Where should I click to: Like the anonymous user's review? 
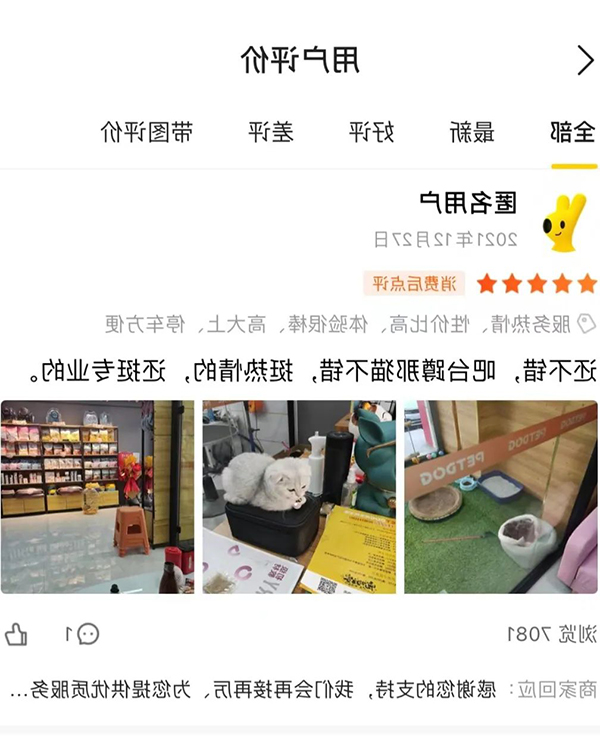point(16,634)
